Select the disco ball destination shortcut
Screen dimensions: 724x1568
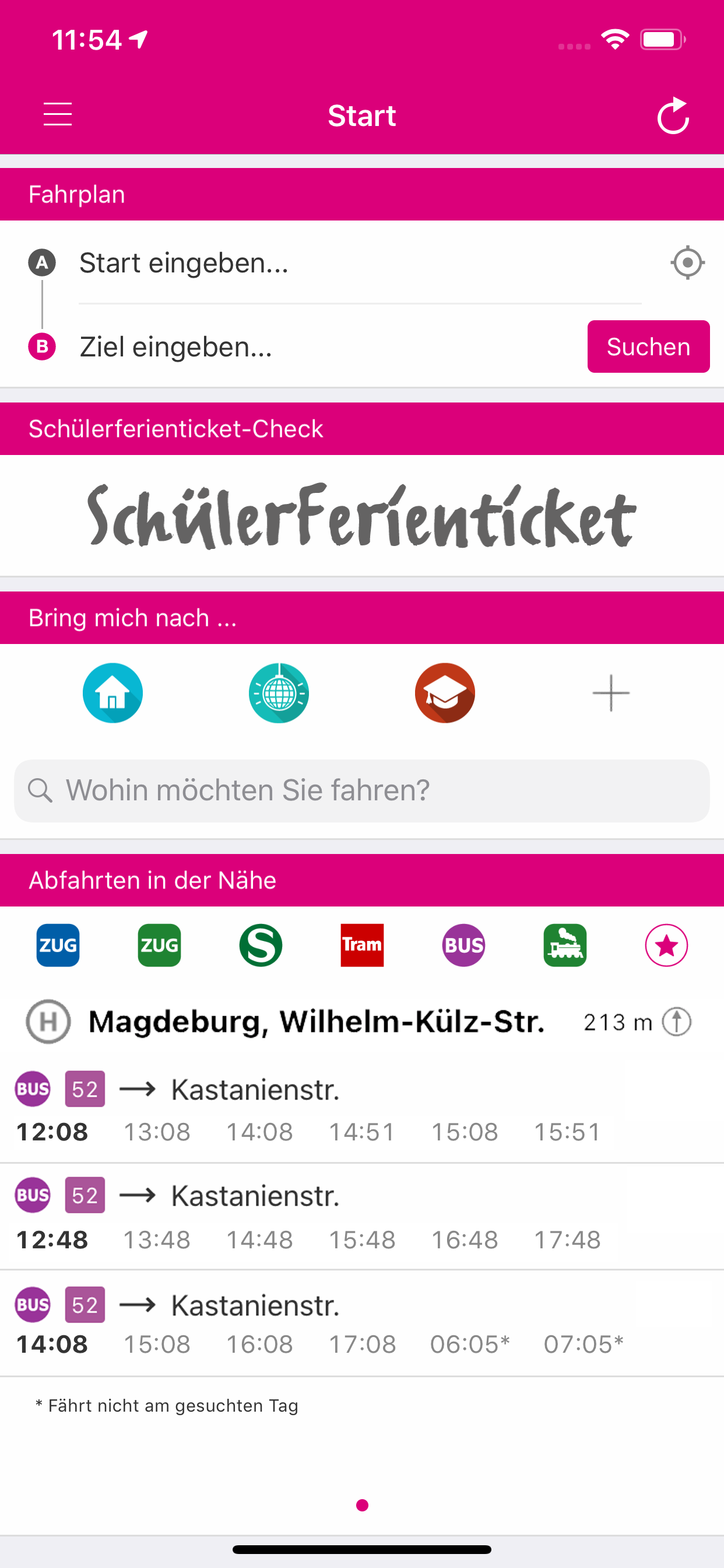[x=279, y=692]
